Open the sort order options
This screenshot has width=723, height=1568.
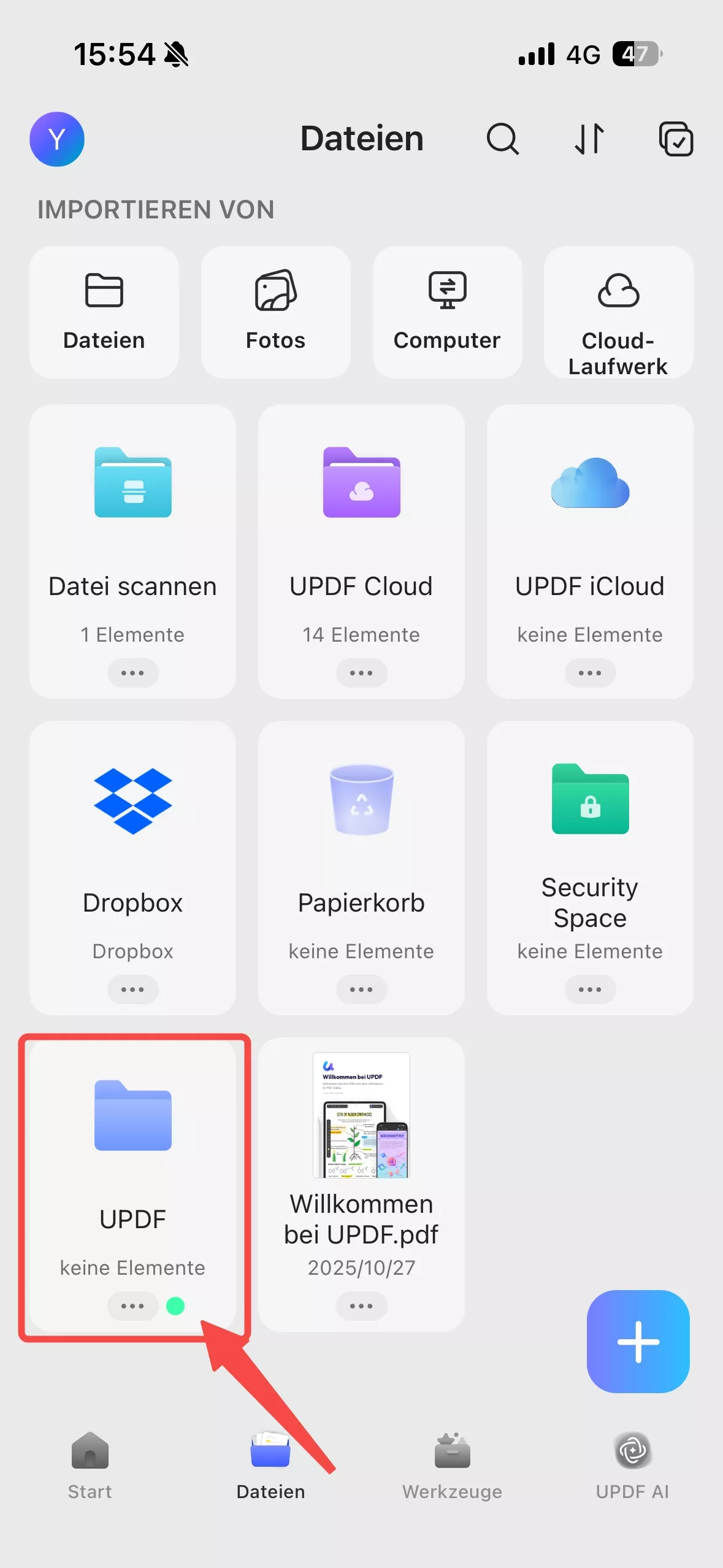click(589, 139)
